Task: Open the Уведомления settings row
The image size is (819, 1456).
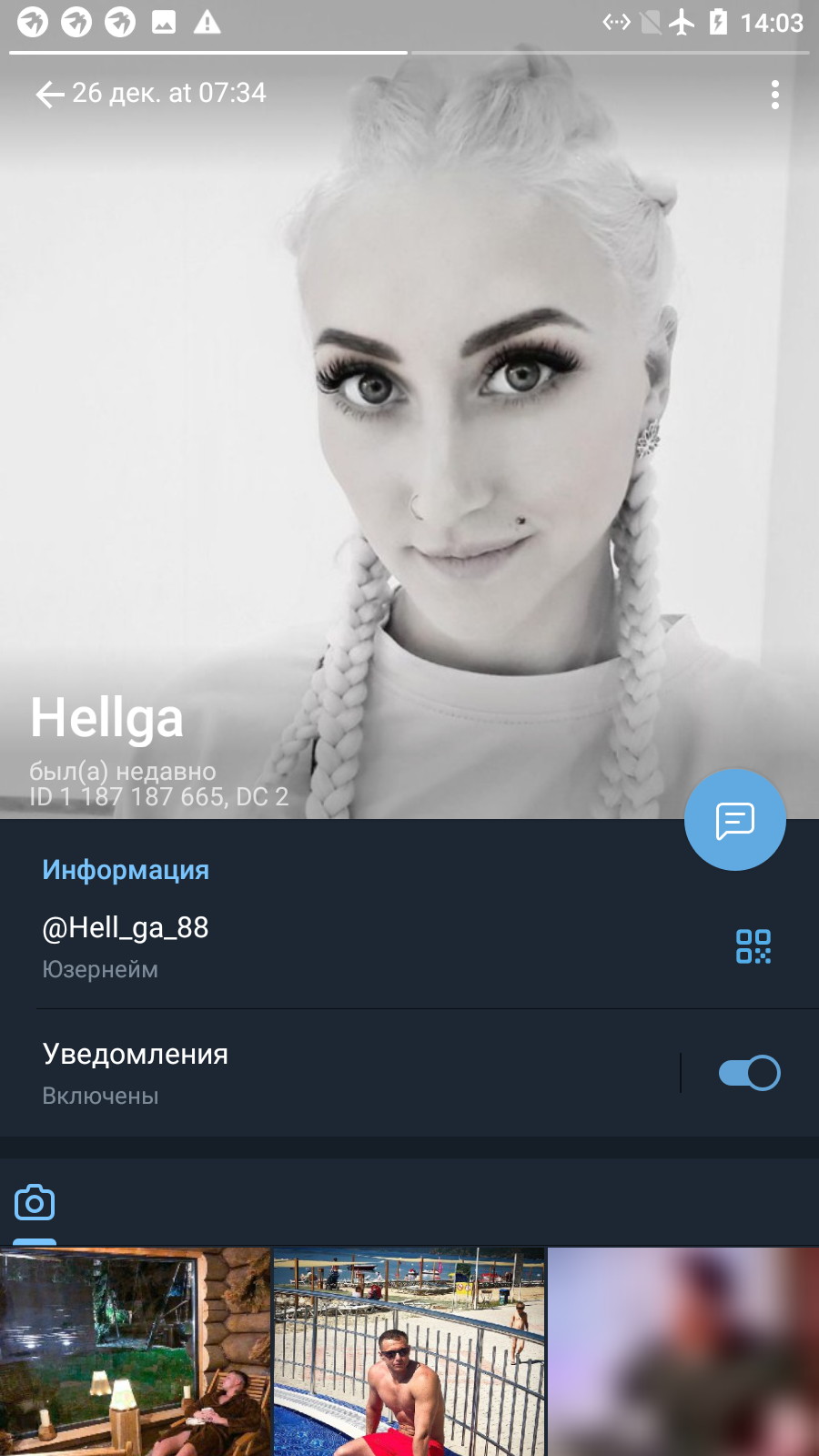Action: click(339, 1073)
